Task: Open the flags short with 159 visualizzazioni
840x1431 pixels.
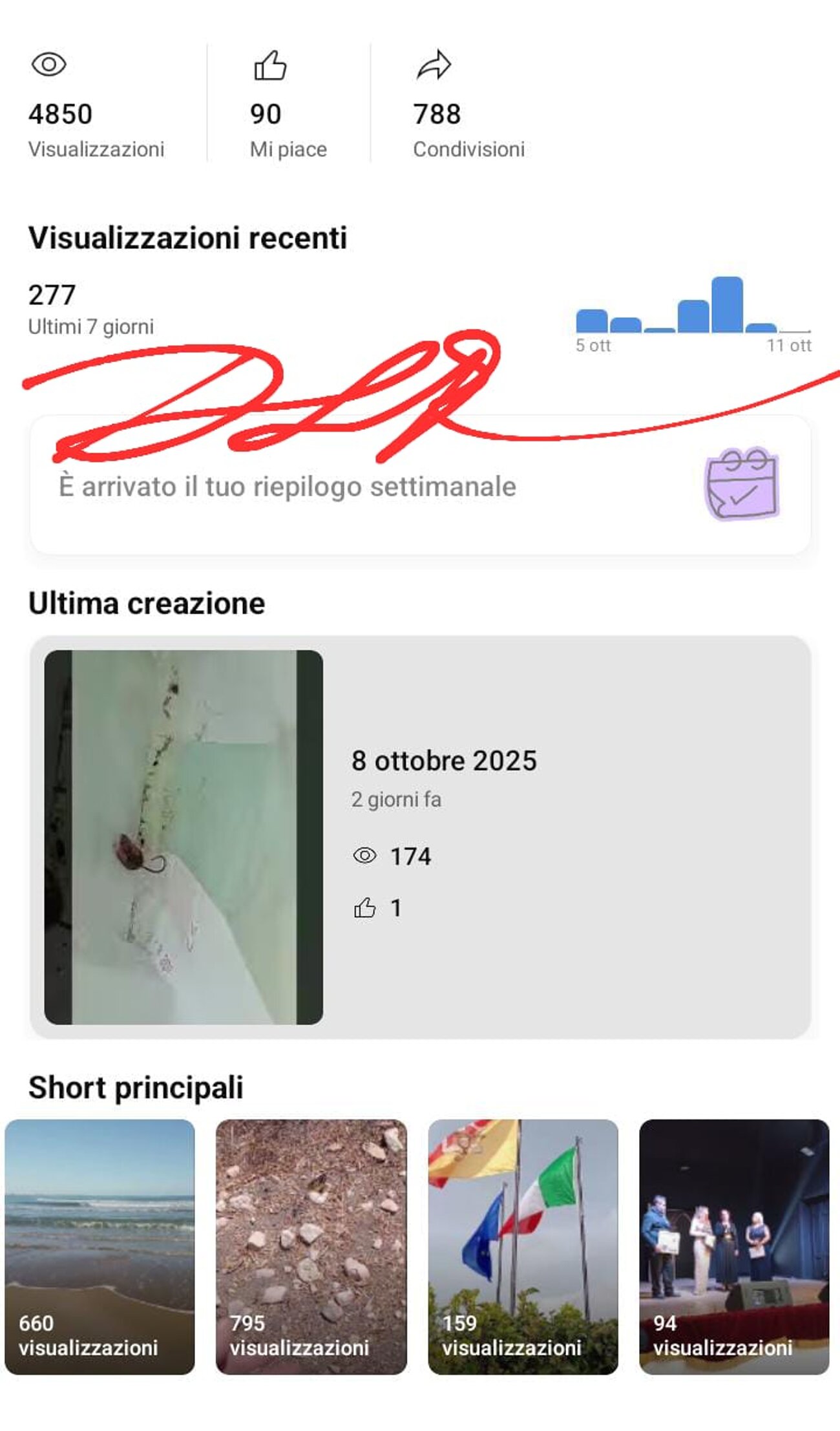Action: (x=523, y=1246)
